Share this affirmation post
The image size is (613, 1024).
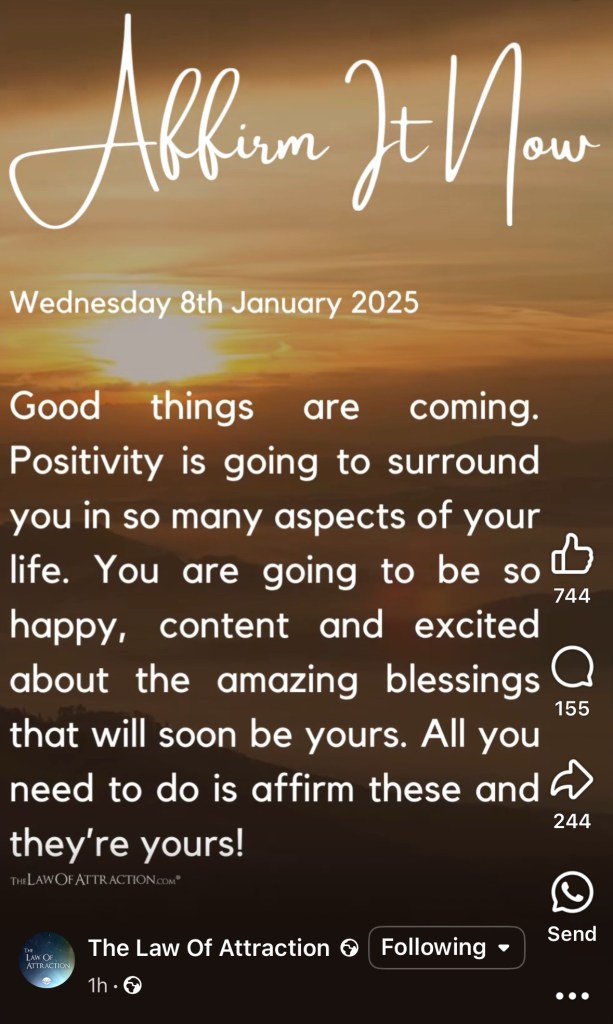pyautogui.click(x=572, y=781)
